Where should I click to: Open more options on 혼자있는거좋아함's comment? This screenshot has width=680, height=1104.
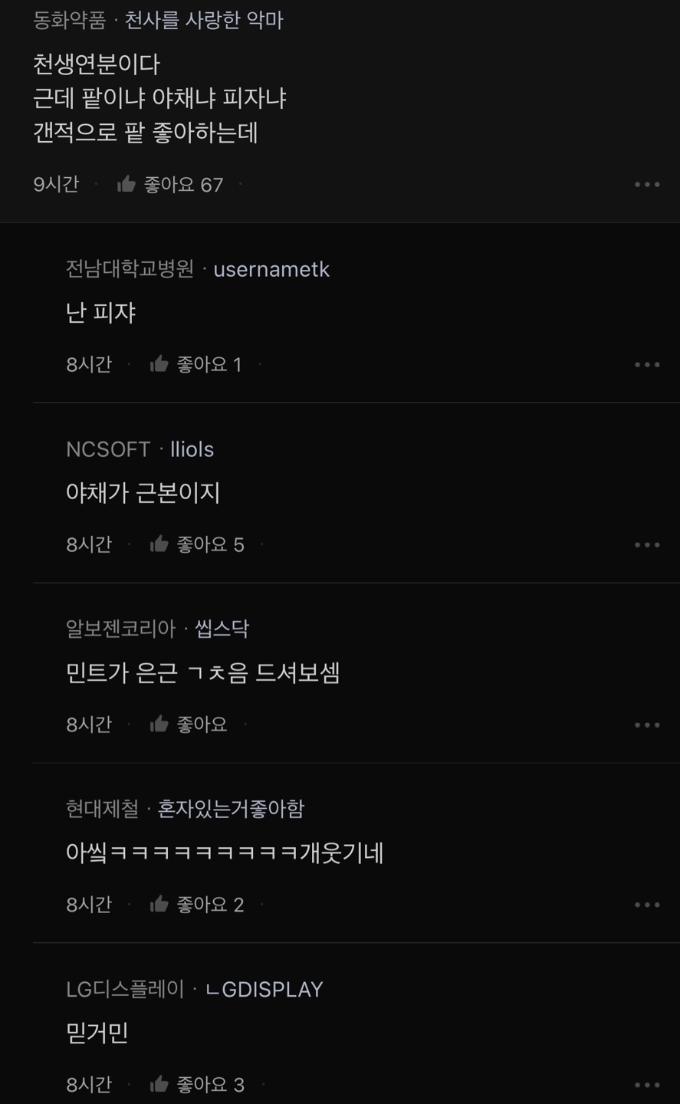(647, 905)
